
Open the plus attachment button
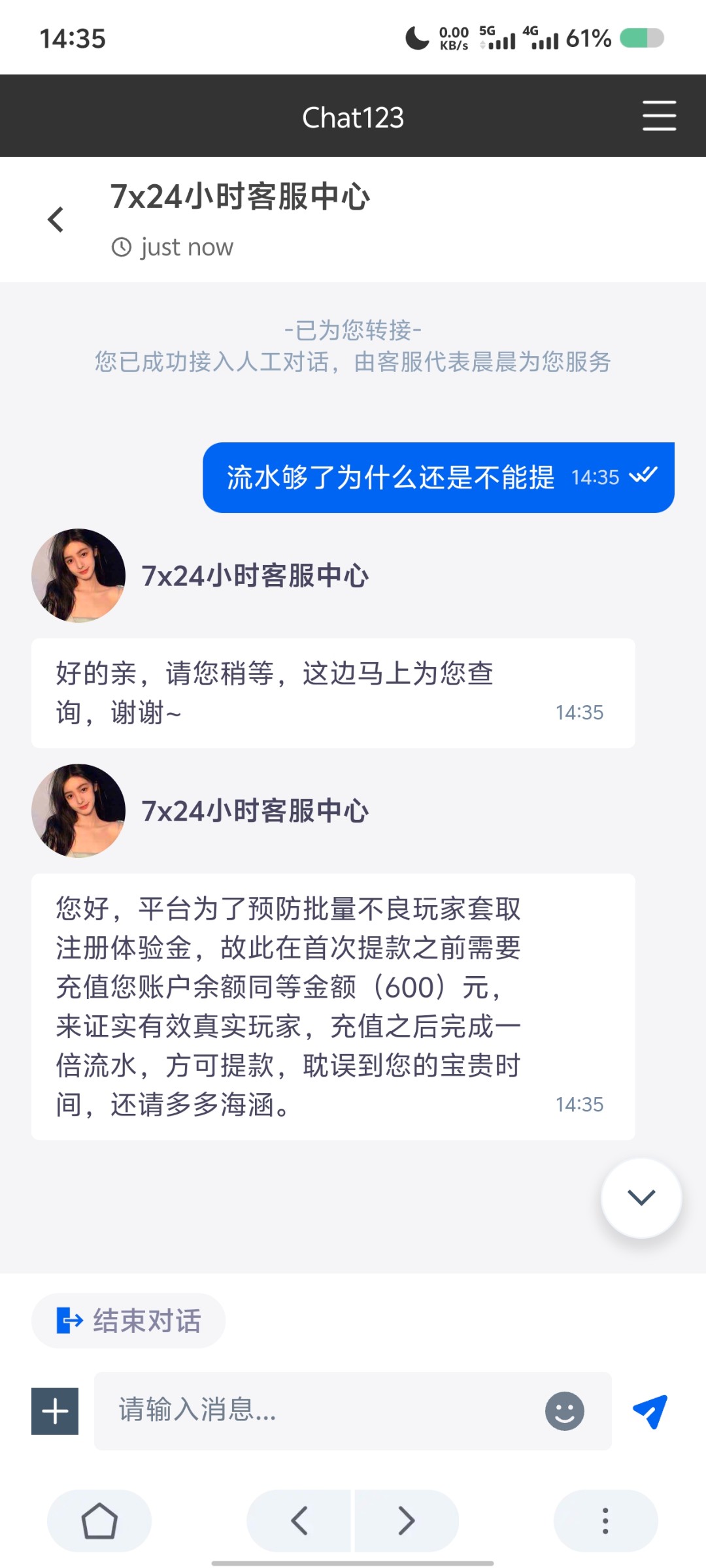55,1411
